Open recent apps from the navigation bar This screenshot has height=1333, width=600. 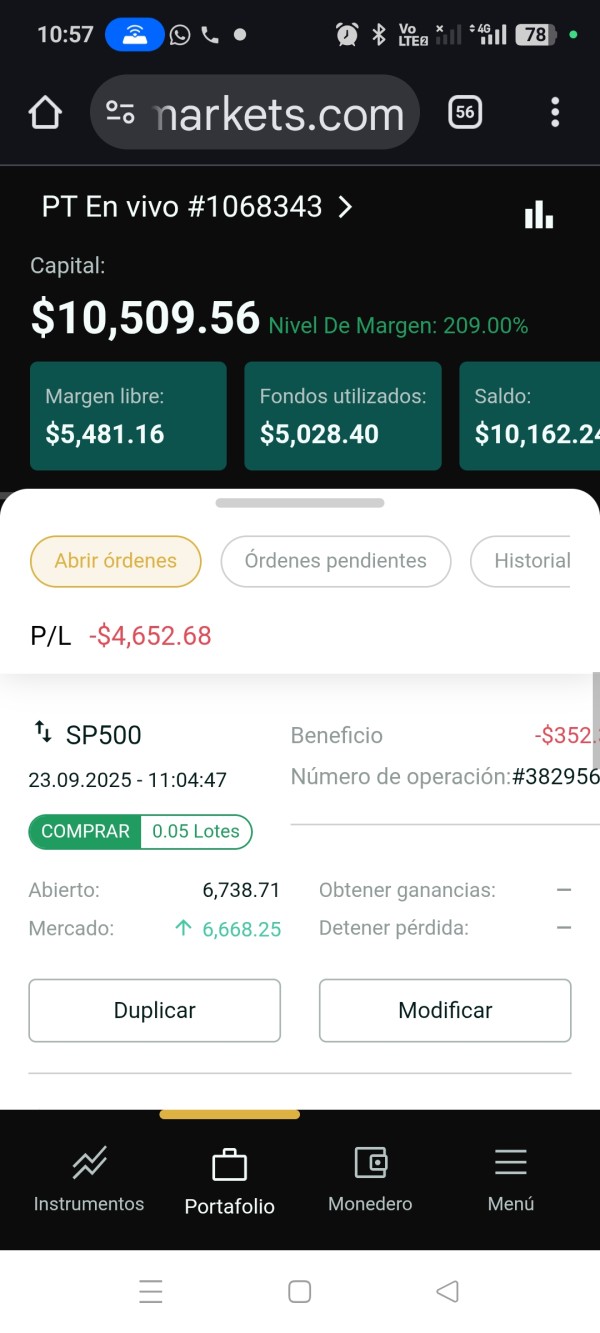pos(151,1291)
